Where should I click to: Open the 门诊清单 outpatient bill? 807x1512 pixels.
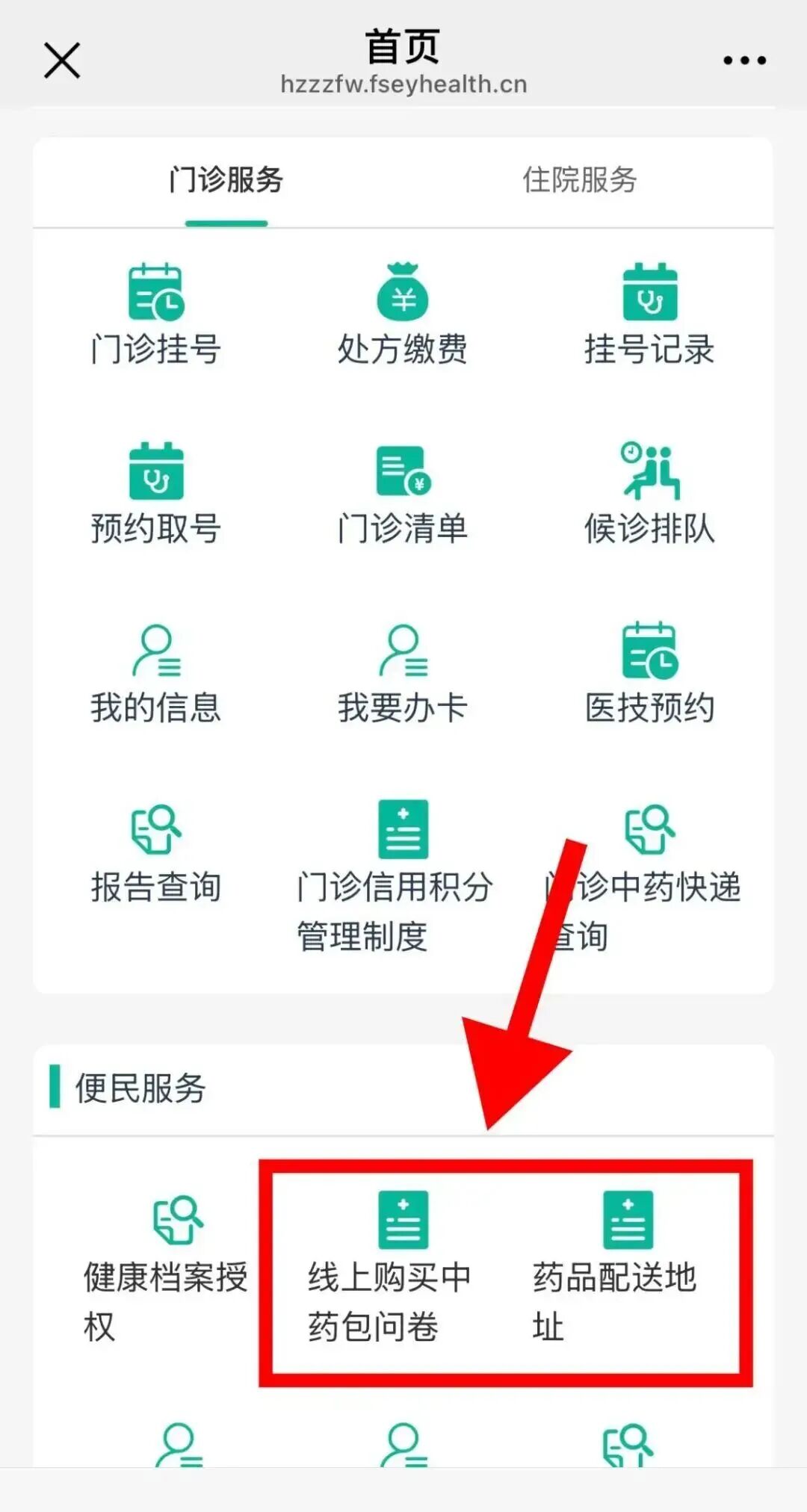click(x=403, y=494)
